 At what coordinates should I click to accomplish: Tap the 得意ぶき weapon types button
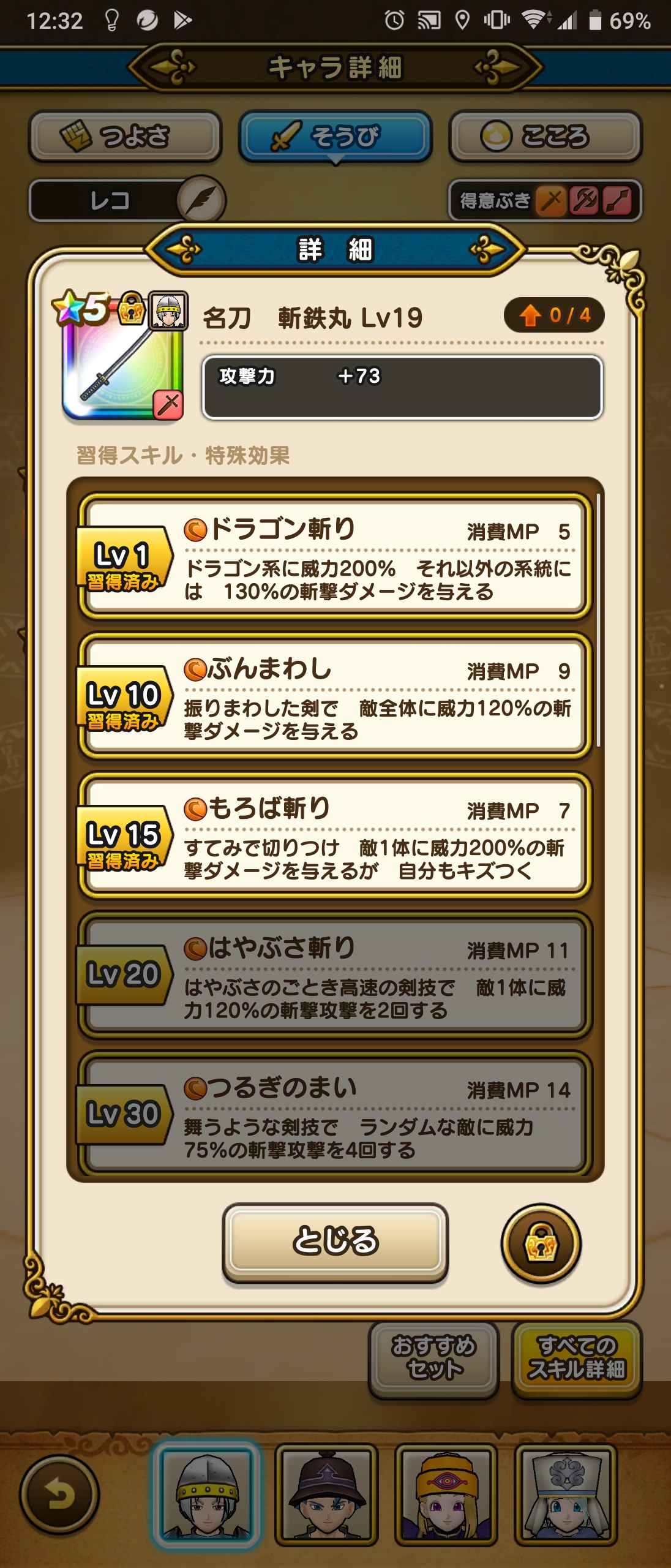pyautogui.click(x=545, y=200)
